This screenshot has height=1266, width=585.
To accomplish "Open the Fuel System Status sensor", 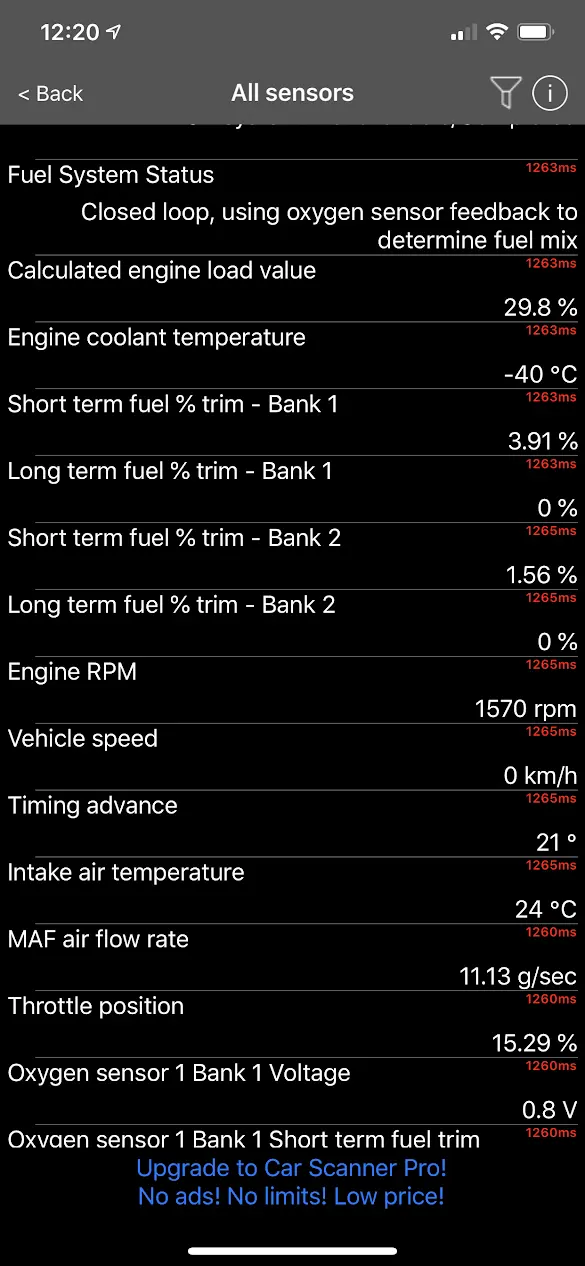I will coord(292,207).
